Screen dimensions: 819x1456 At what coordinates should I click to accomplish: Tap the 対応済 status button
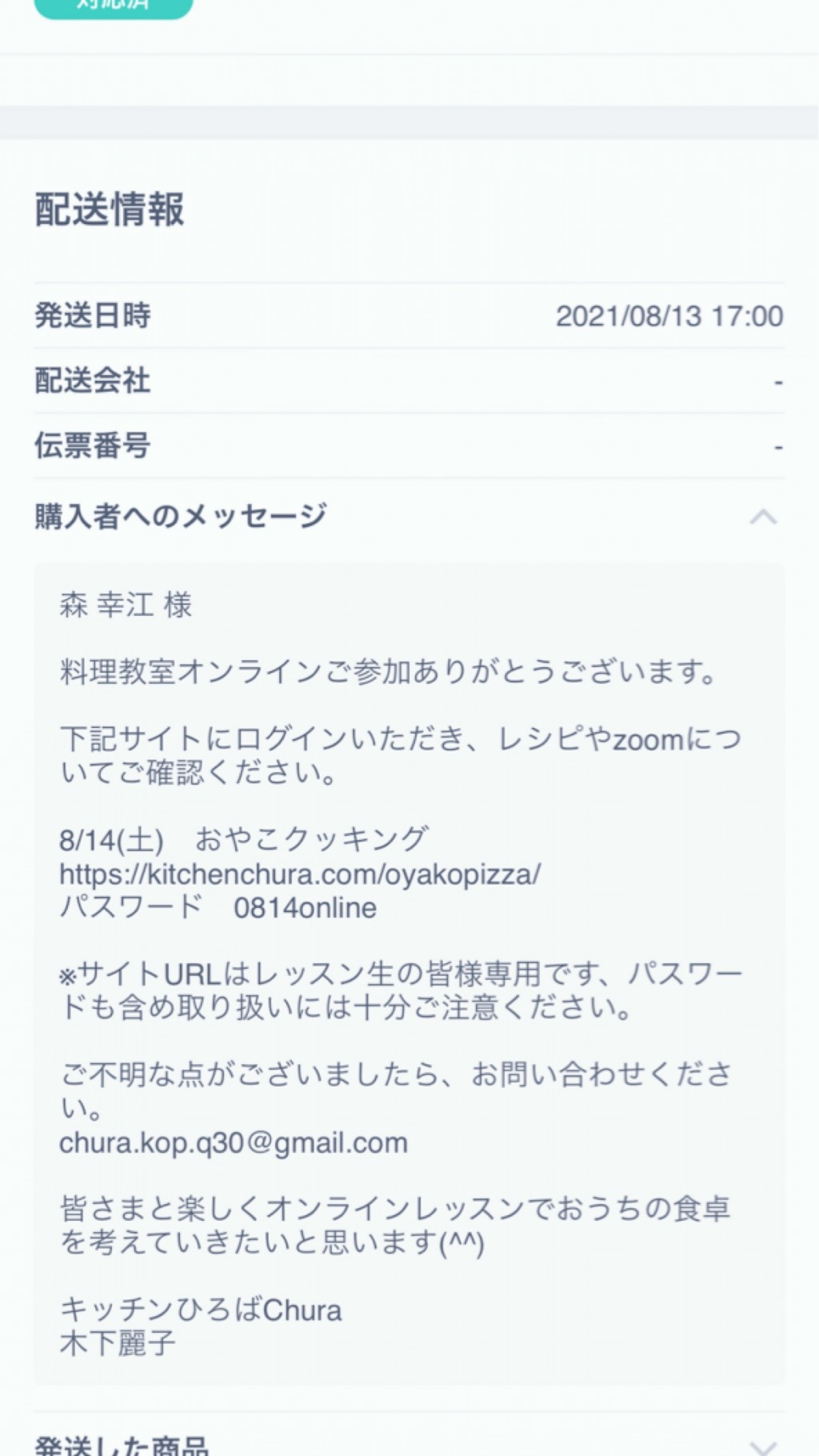(114, 8)
